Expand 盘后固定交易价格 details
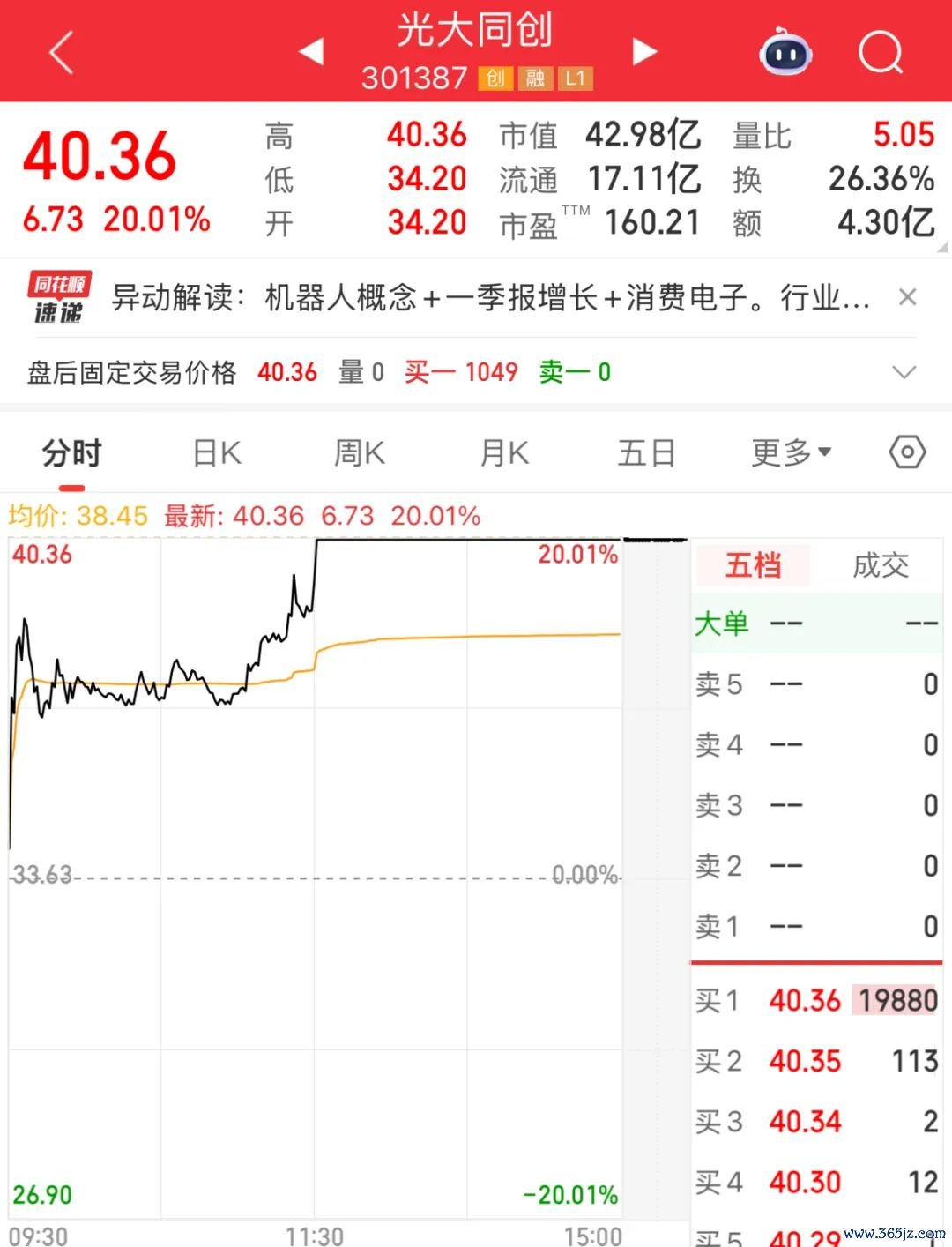This screenshot has width=952, height=1247. click(904, 372)
